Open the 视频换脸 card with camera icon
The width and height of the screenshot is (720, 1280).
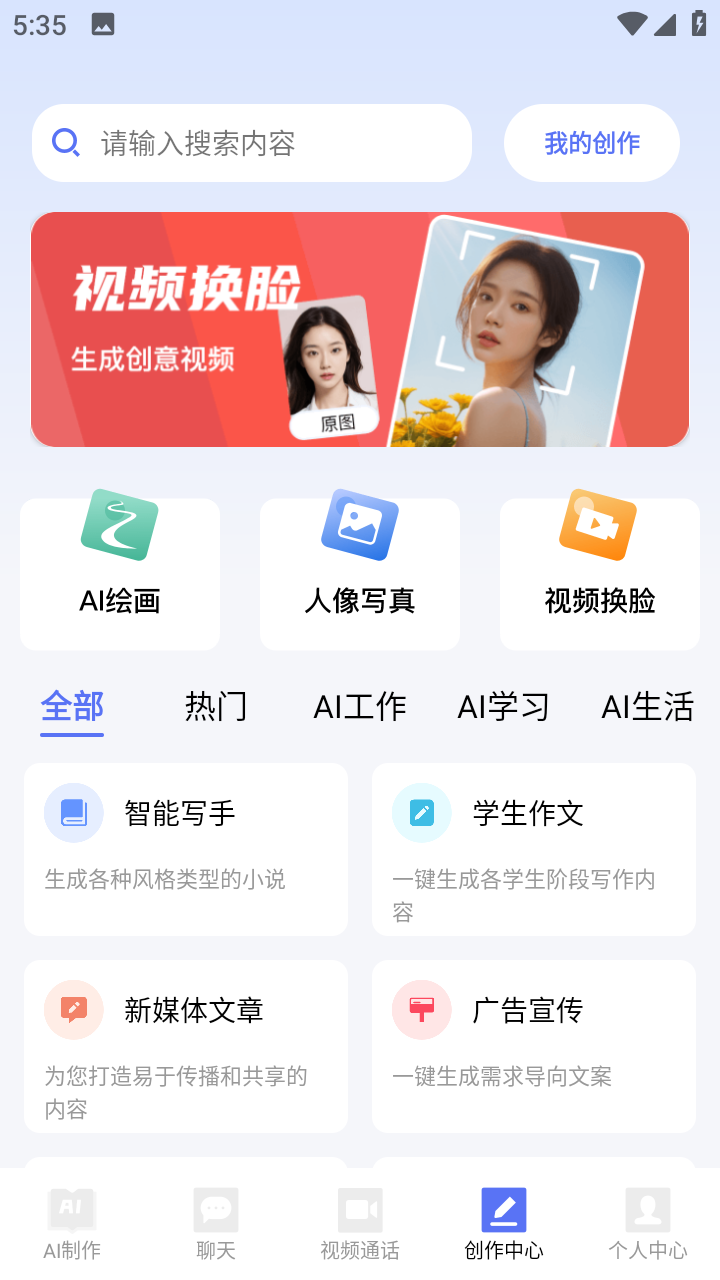[600, 574]
